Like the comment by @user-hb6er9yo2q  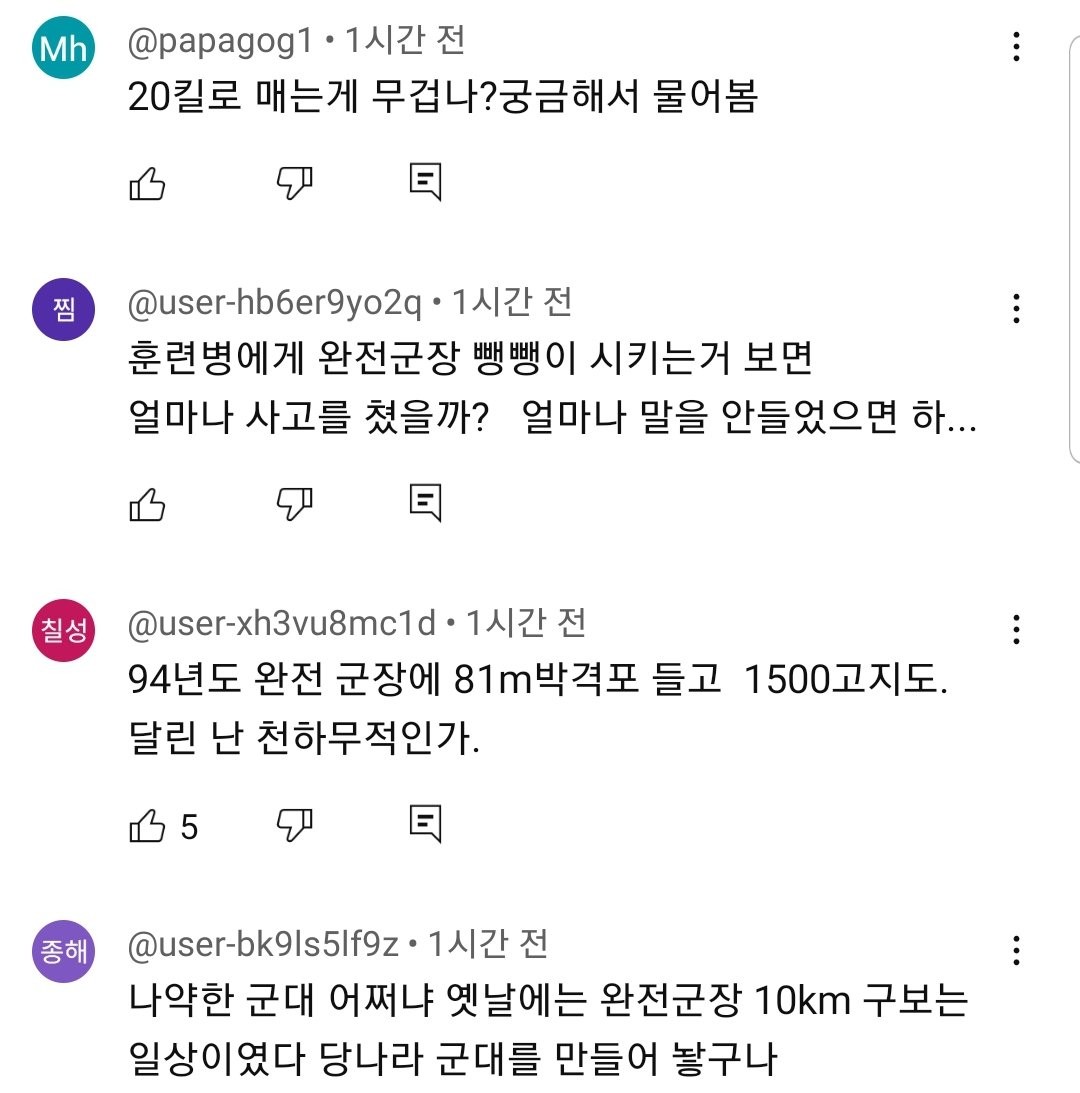[x=148, y=503]
